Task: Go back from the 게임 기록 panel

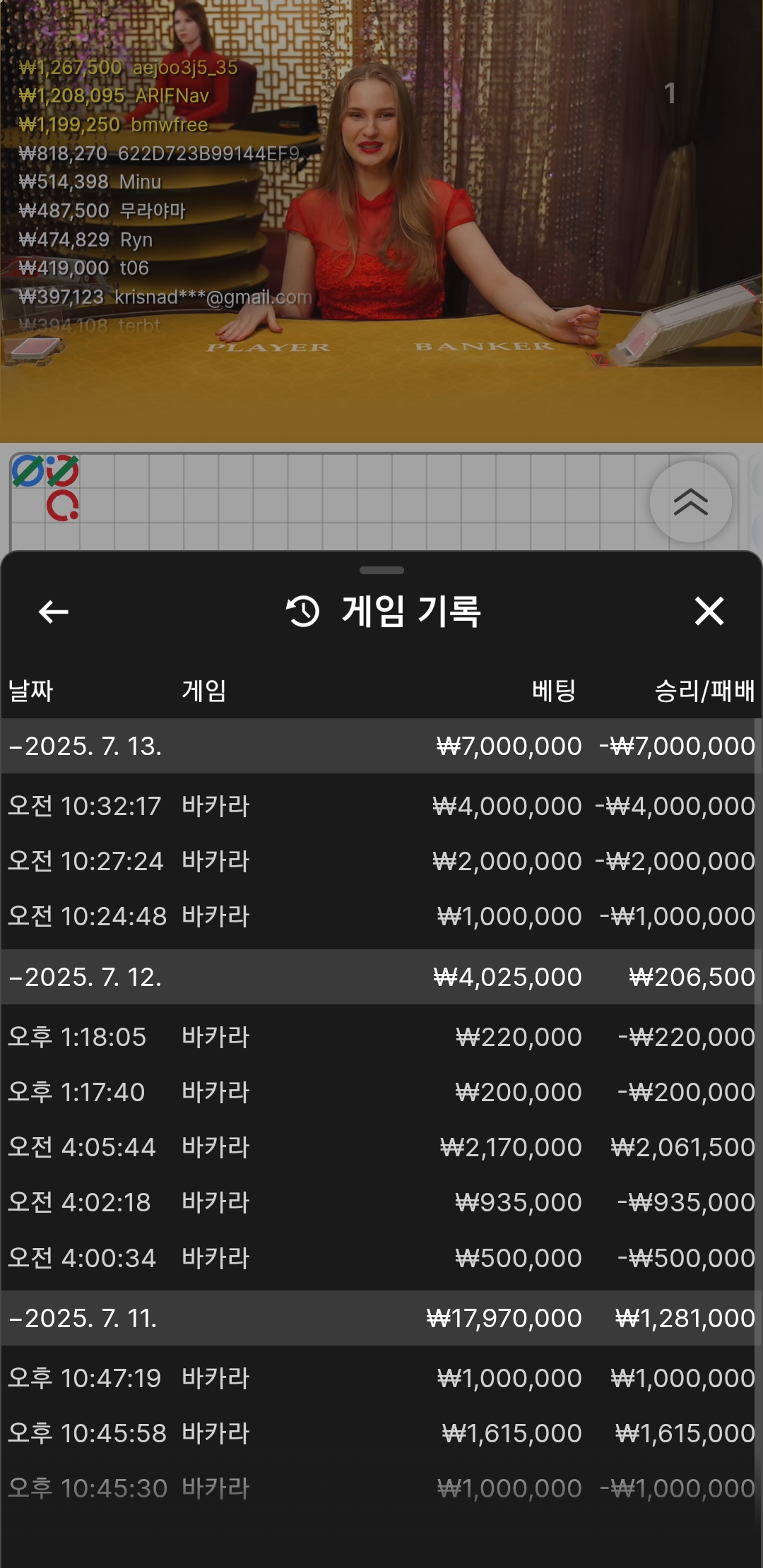Action: point(53,612)
